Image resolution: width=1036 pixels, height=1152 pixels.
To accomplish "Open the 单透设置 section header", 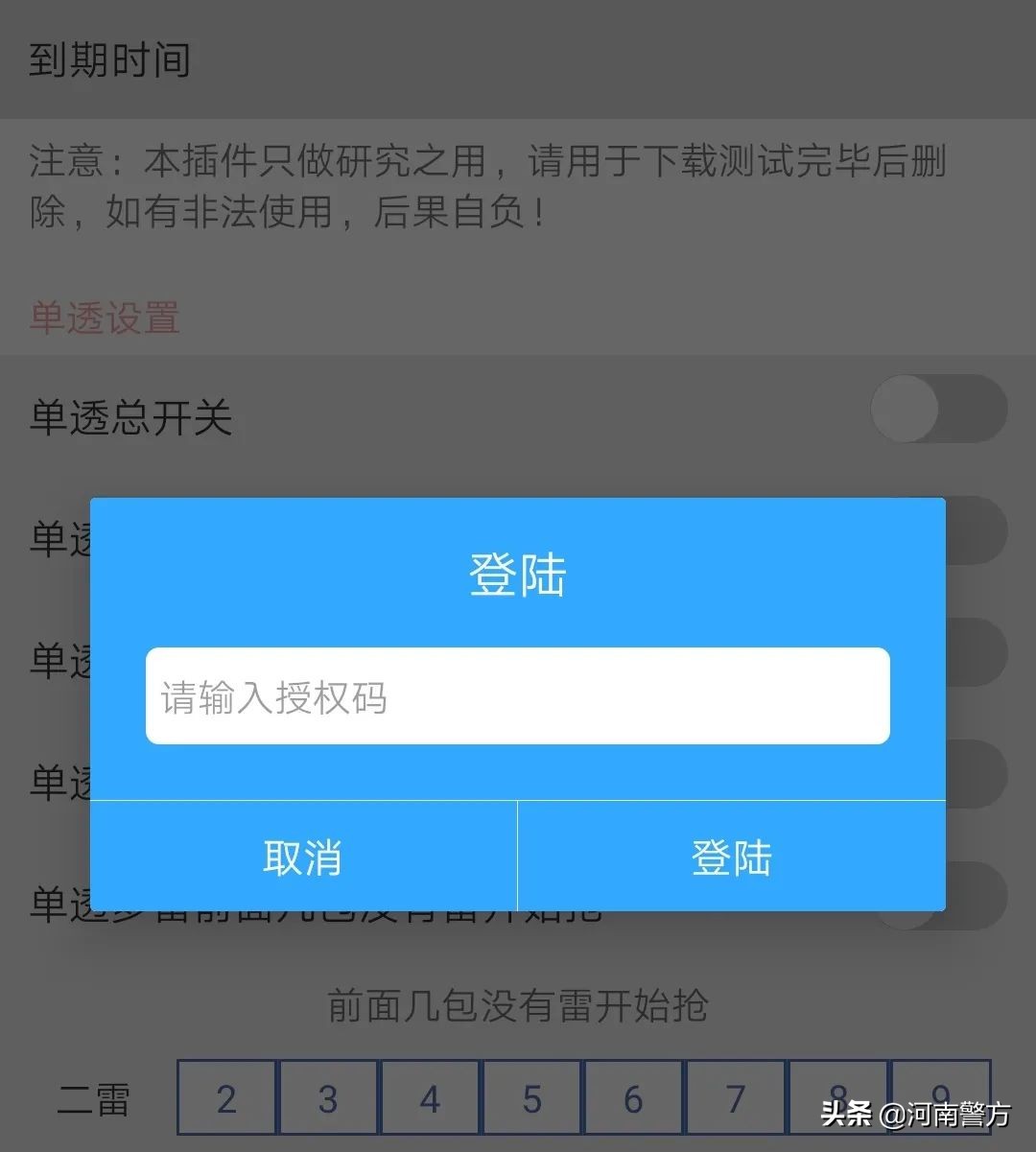I will pos(102,318).
